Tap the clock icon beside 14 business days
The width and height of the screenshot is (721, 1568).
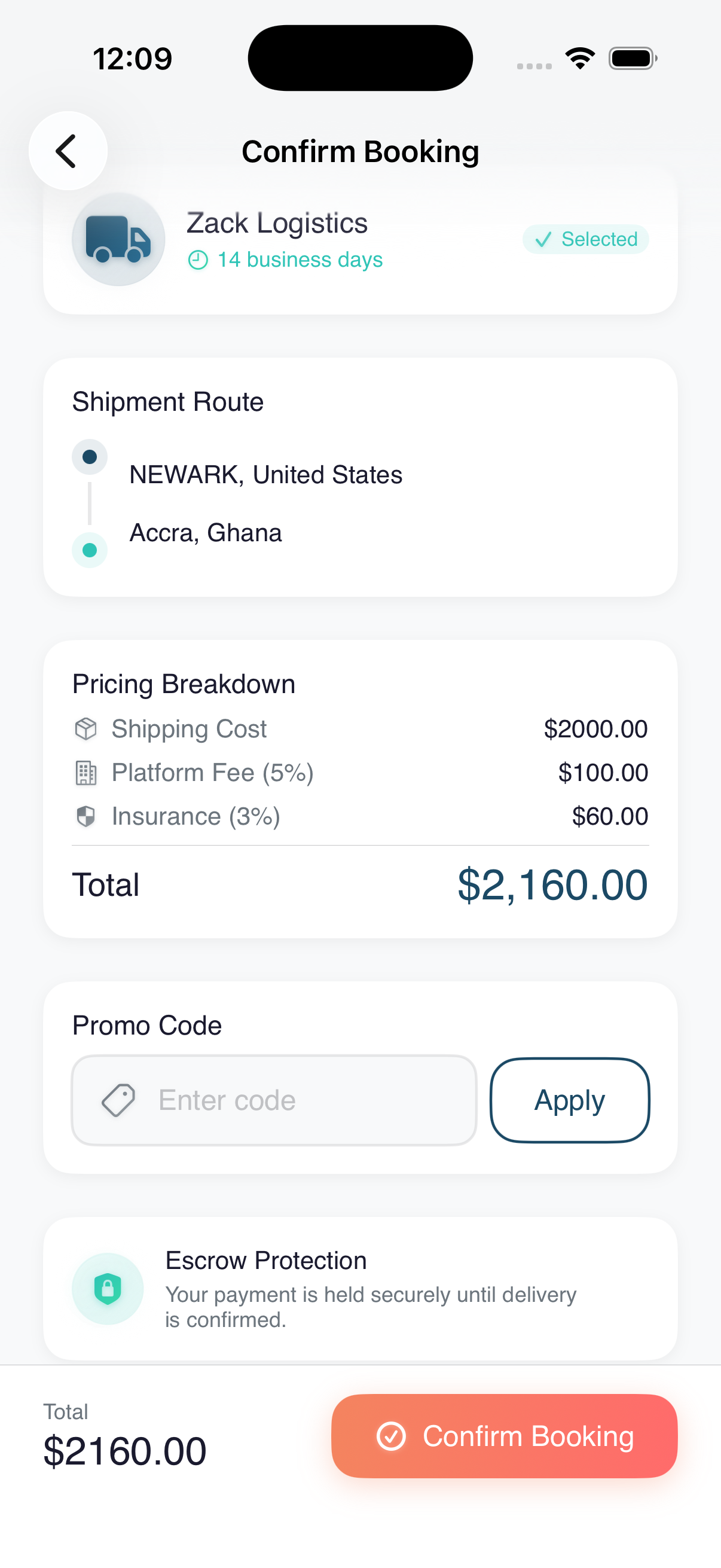tap(198, 260)
